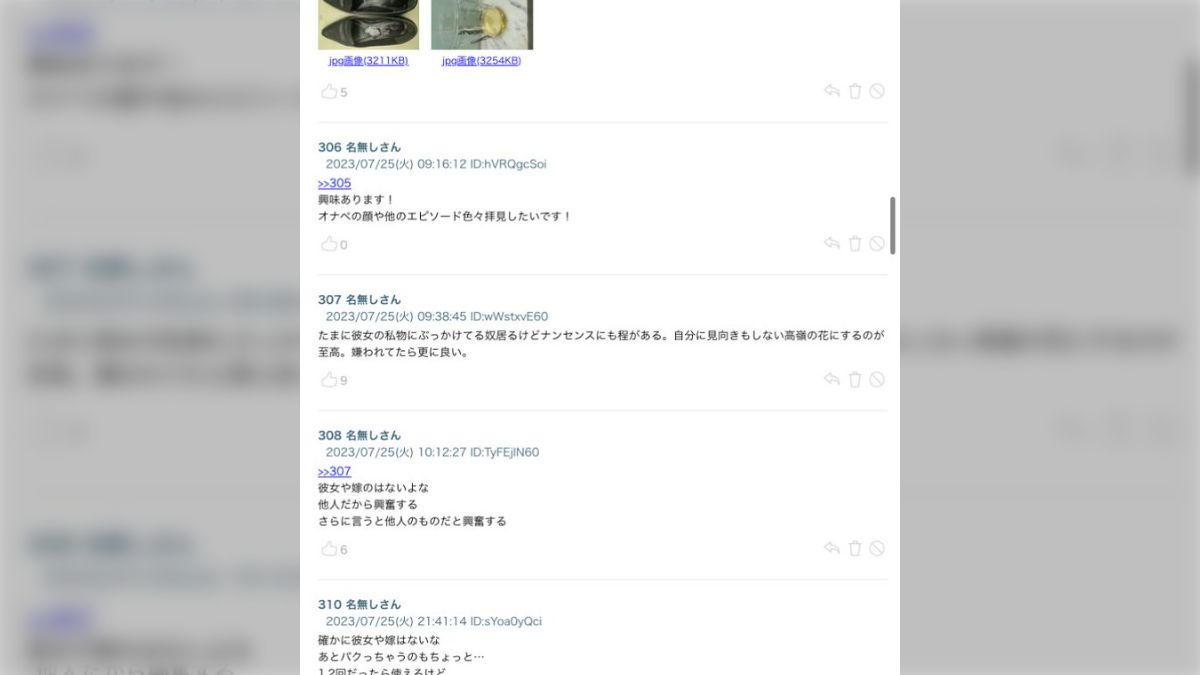The width and height of the screenshot is (1200, 675).
Task: Block the poster of post 308
Action: pyautogui.click(x=877, y=548)
